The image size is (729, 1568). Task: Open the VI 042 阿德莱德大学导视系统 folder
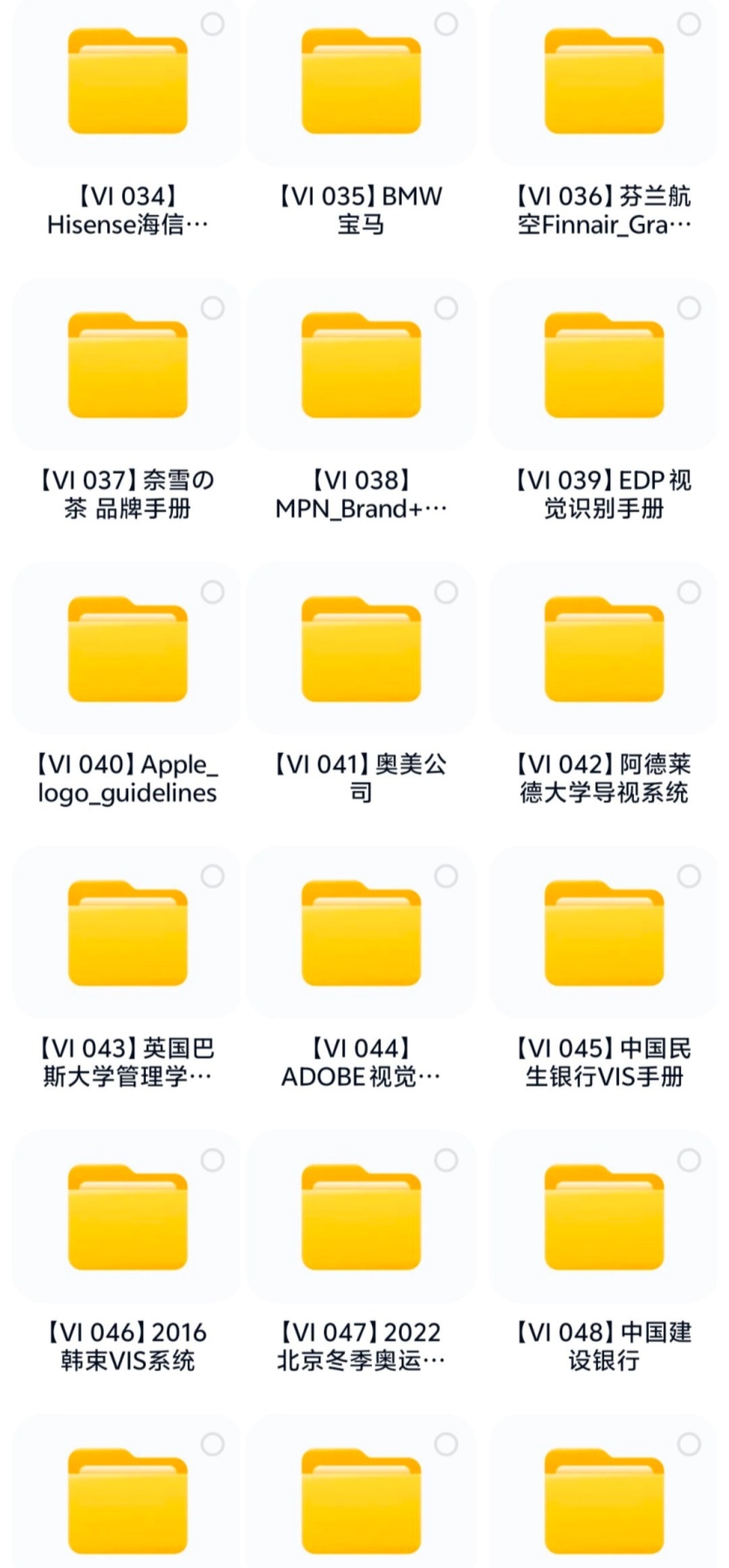point(604,649)
